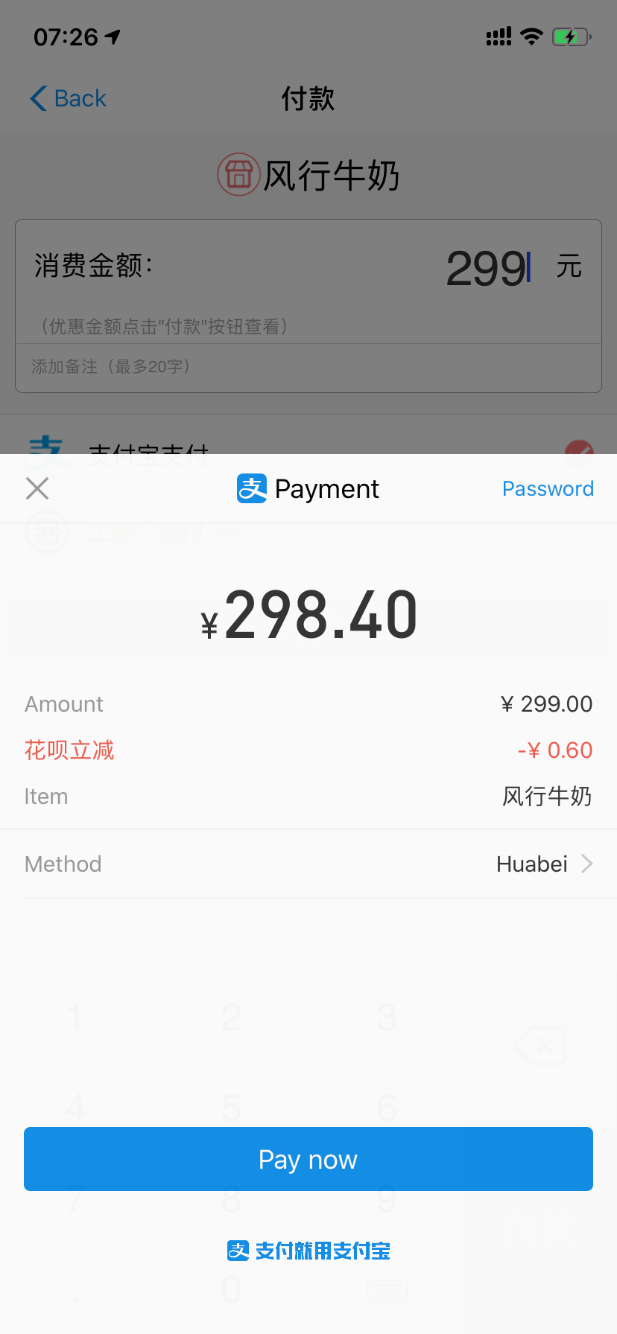Tap Pay now button
This screenshot has width=617, height=1334.
coord(308,1159)
